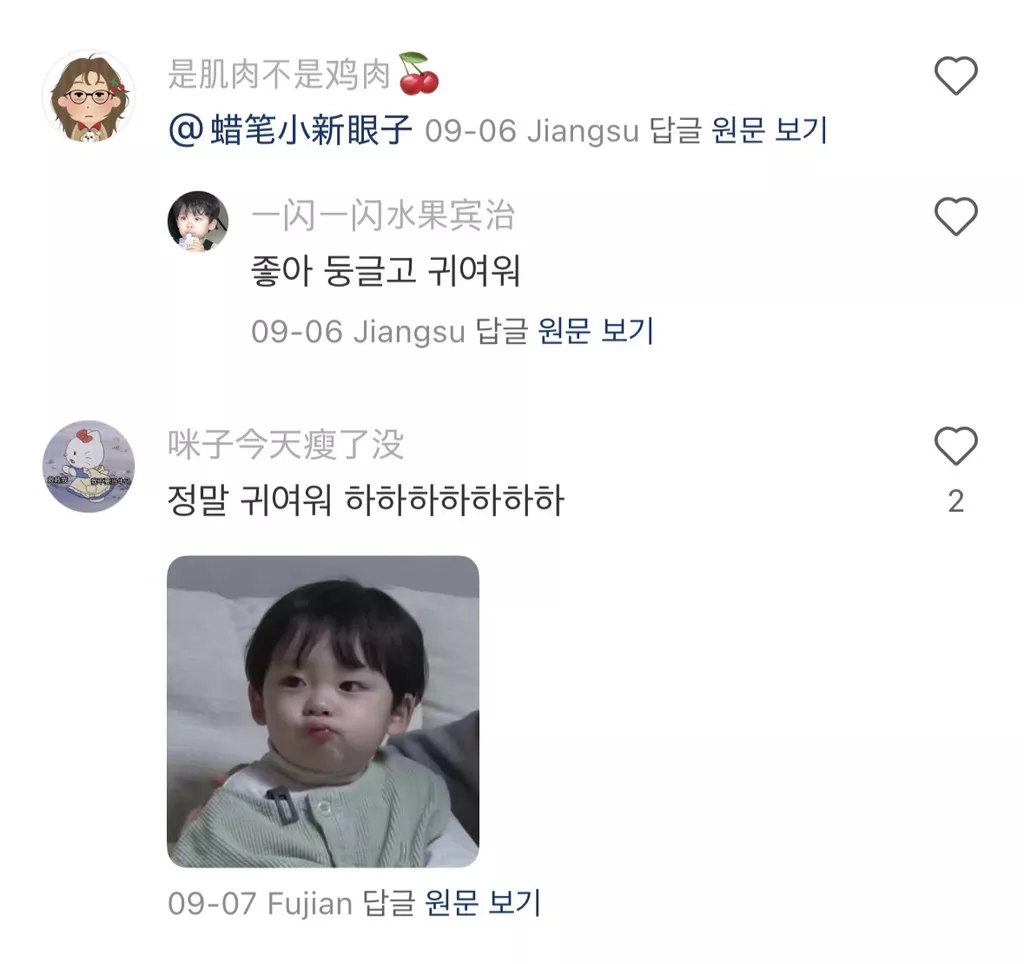Reply to the comment mentioning @蜡笔小新眼子

pos(675,131)
